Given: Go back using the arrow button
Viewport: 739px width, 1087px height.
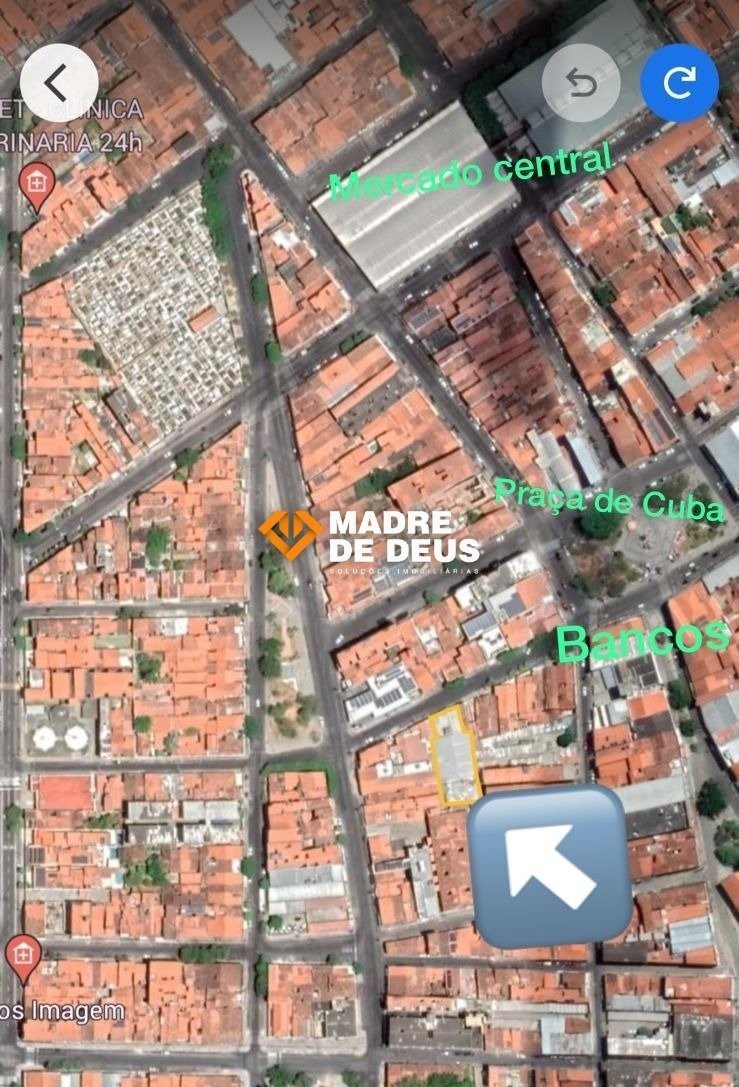Looking at the screenshot, I should click(x=59, y=84).
